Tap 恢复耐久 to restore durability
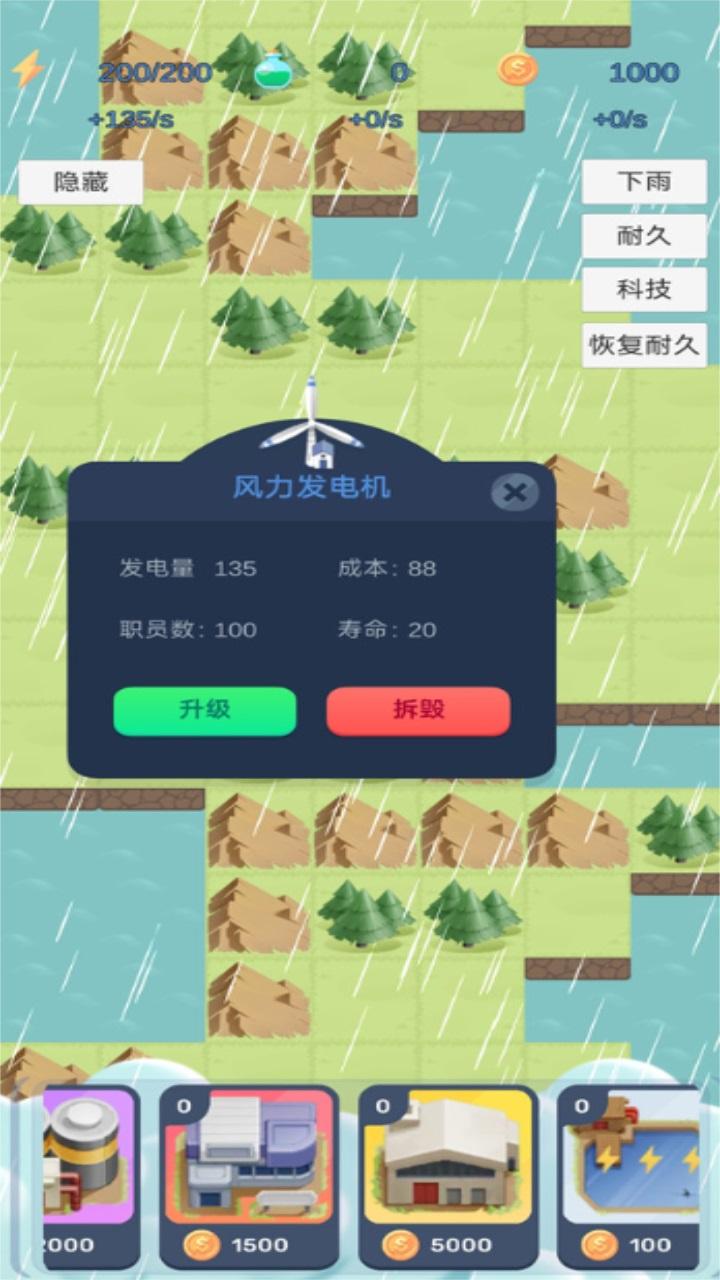The height and width of the screenshot is (1280, 720). tap(644, 345)
